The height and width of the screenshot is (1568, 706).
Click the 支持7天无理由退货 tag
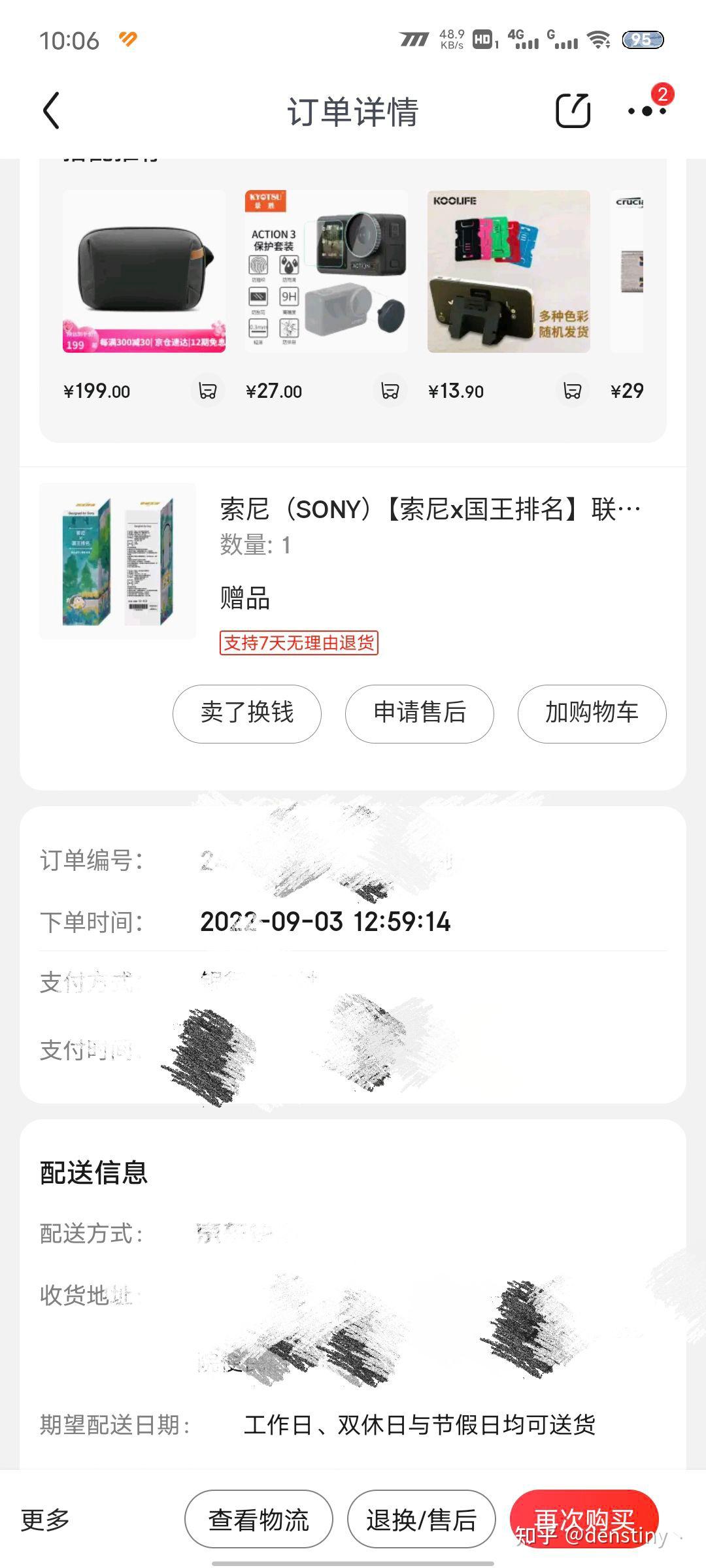(299, 644)
